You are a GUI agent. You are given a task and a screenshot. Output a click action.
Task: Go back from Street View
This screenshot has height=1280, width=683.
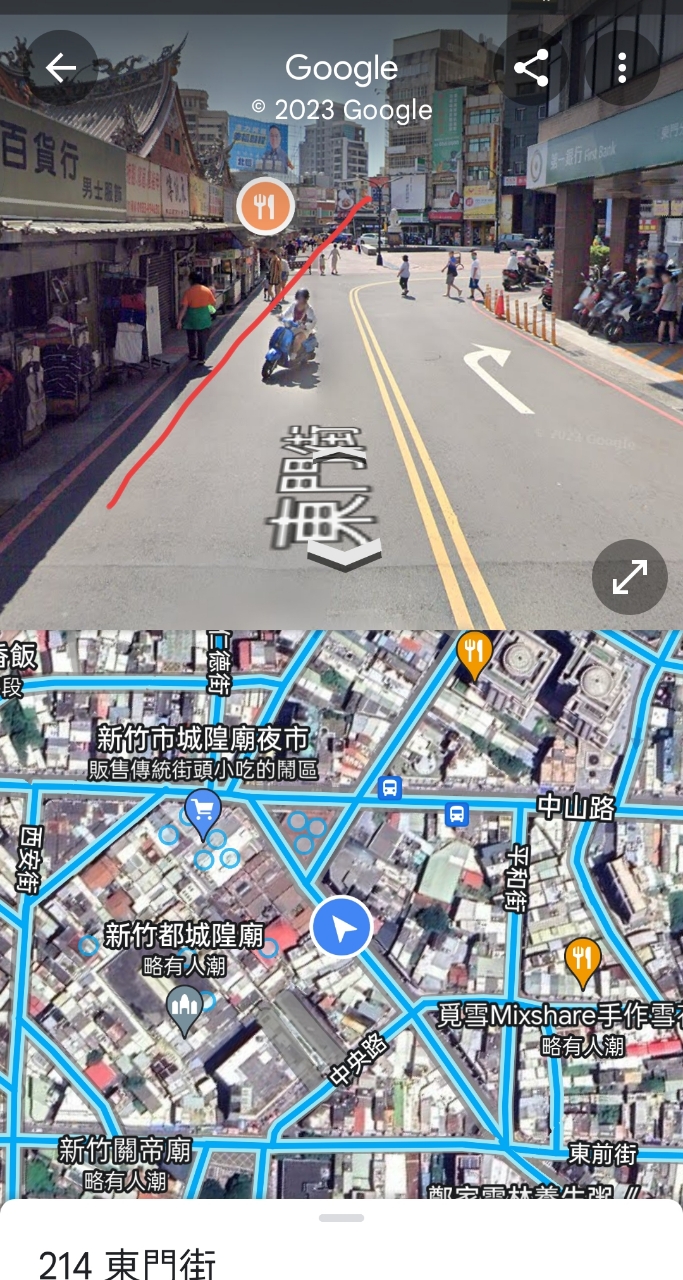coord(61,68)
